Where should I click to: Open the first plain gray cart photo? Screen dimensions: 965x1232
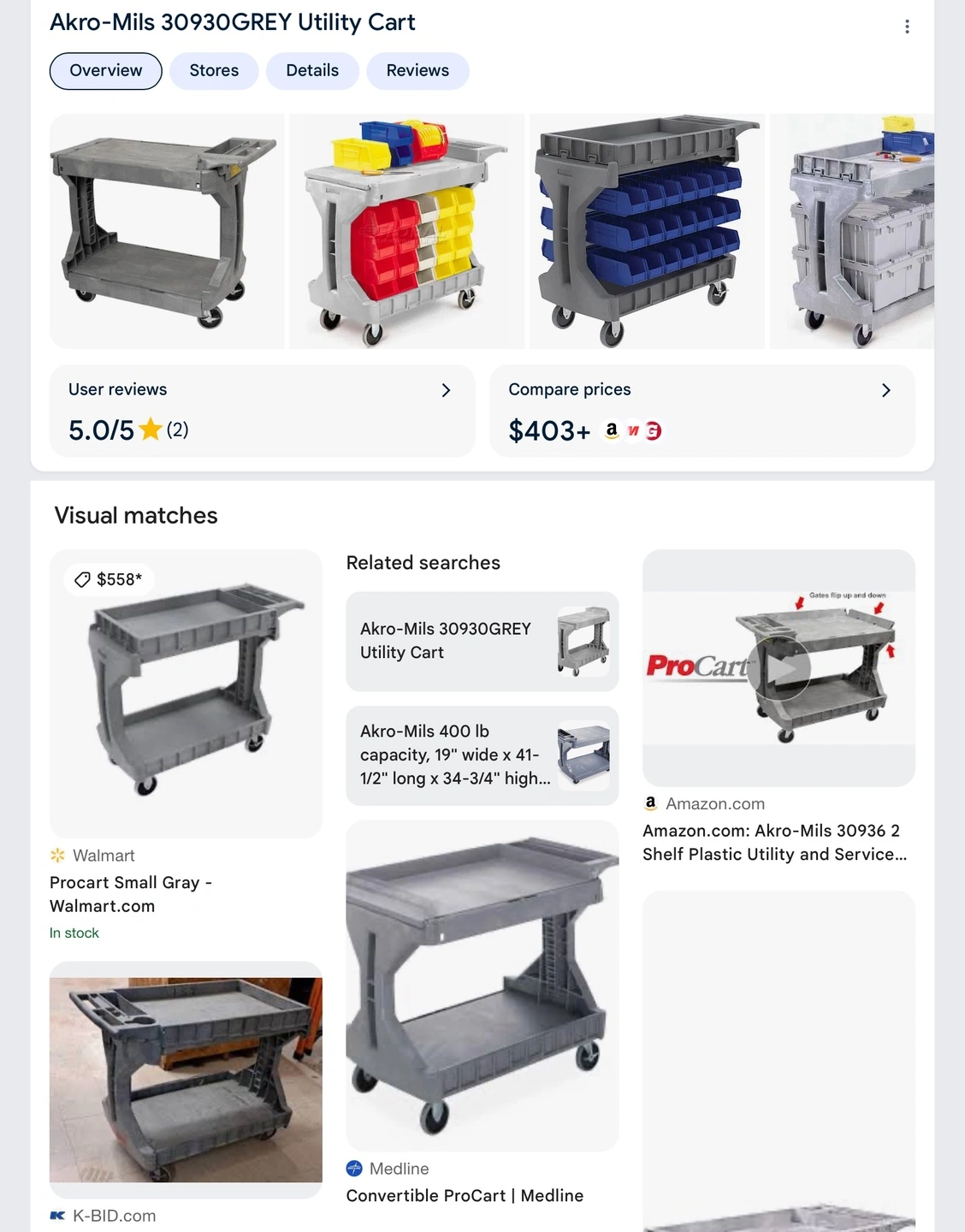point(167,231)
